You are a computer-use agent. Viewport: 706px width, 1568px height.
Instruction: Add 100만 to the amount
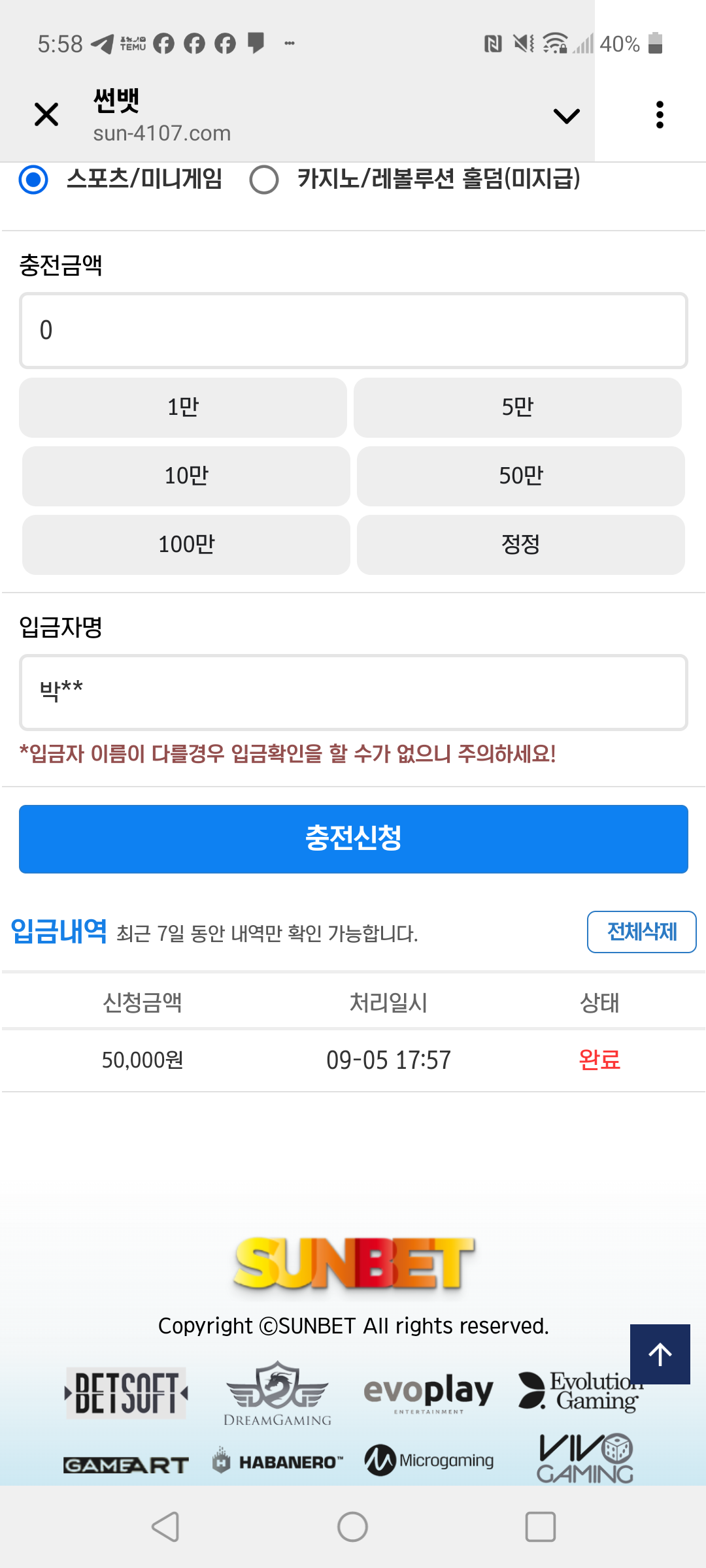tap(186, 545)
